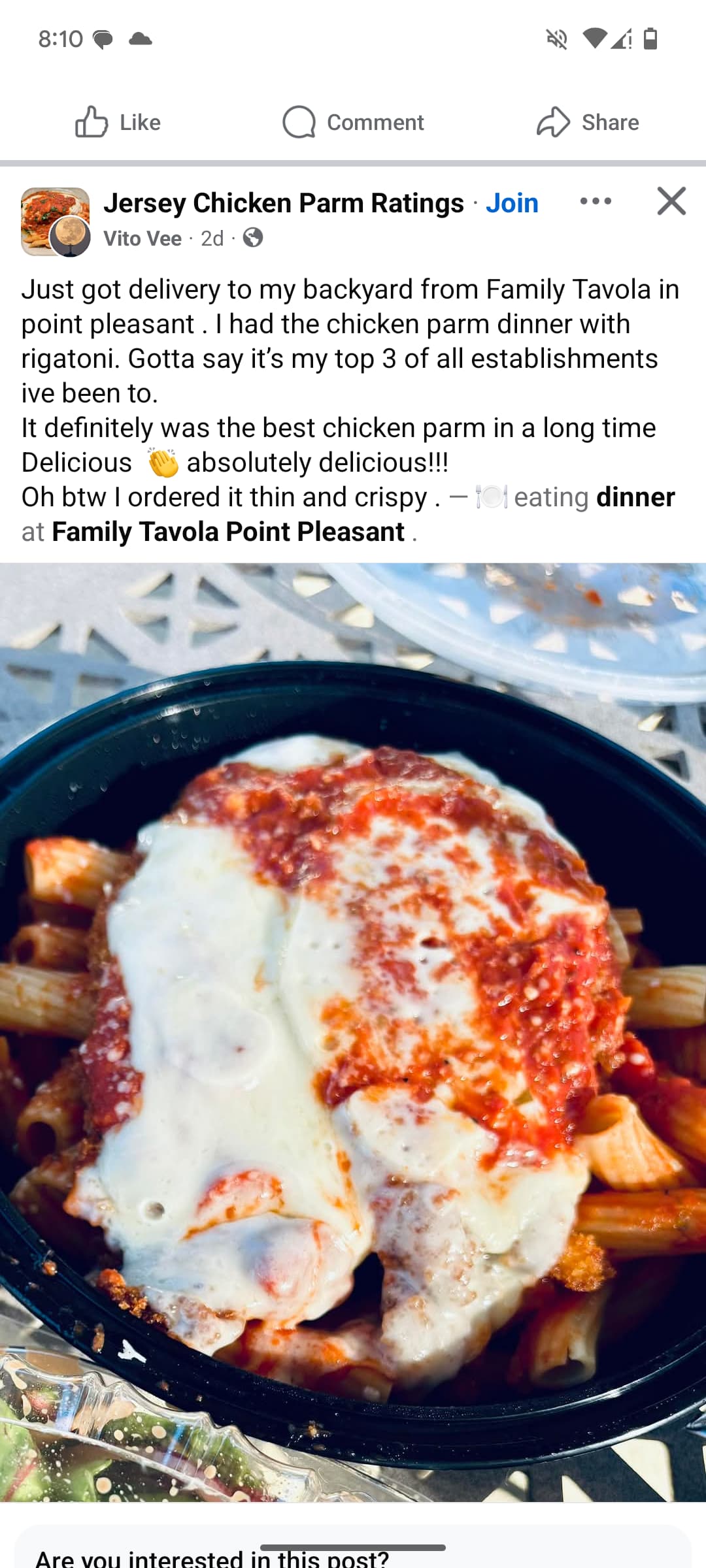Screen dimensions: 706x1568
Task: Share the post above
Action: point(588,122)
